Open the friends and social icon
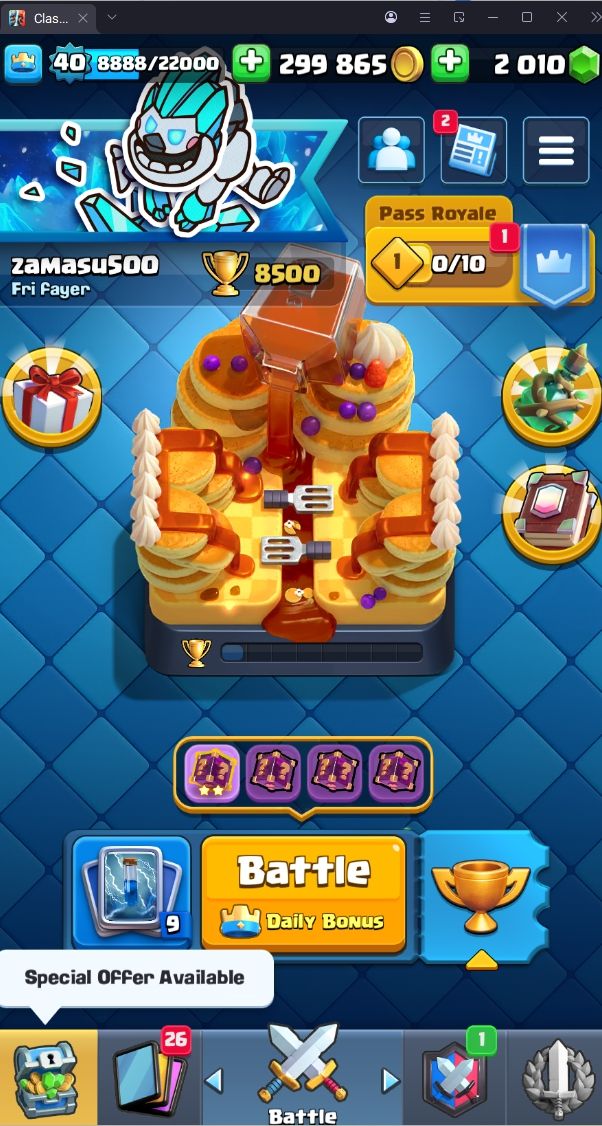Viewport: 602px width, 1126px height. (391, 149)
